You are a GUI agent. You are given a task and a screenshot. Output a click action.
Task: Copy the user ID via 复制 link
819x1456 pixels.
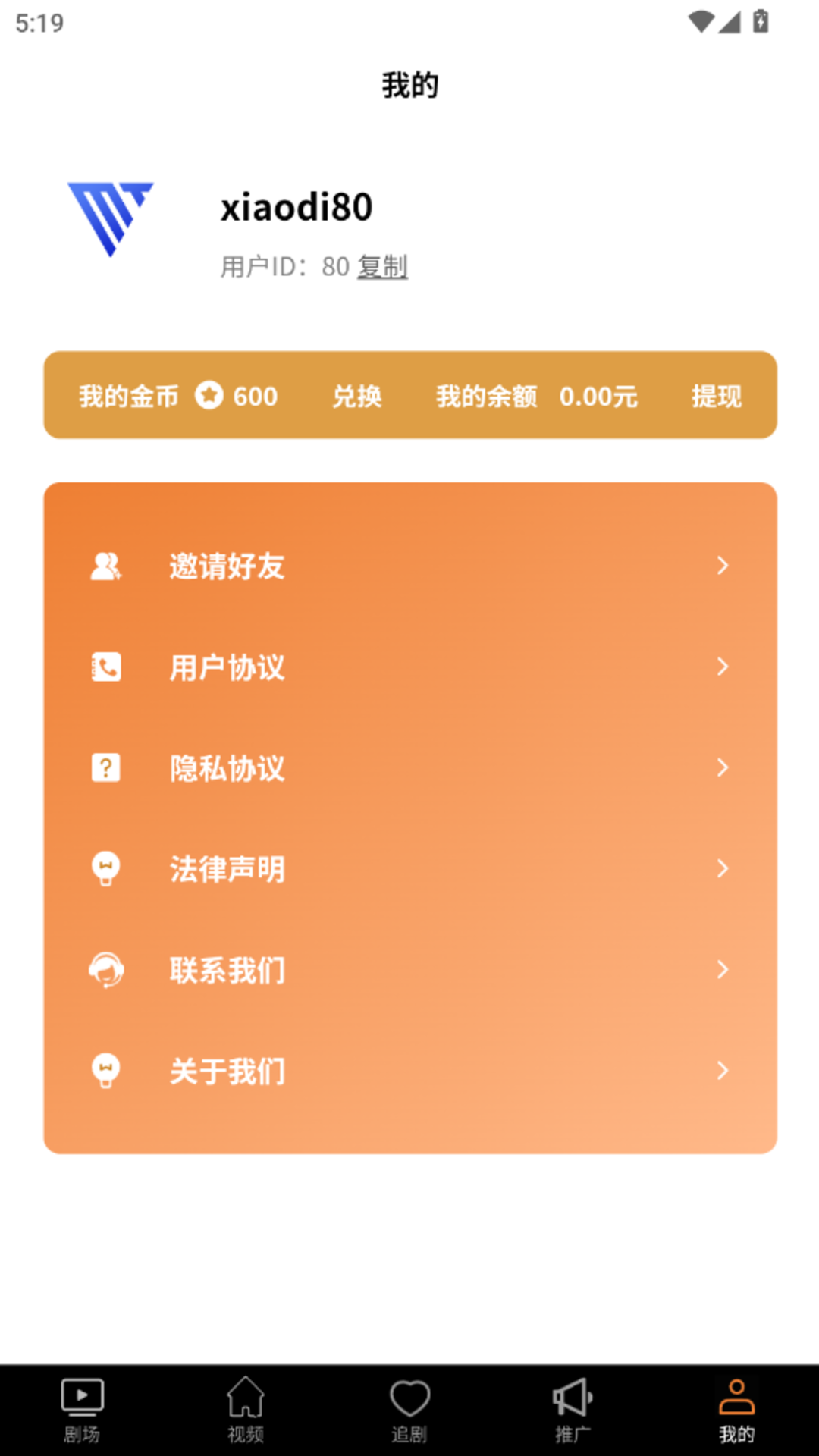(x=383, y=267)
